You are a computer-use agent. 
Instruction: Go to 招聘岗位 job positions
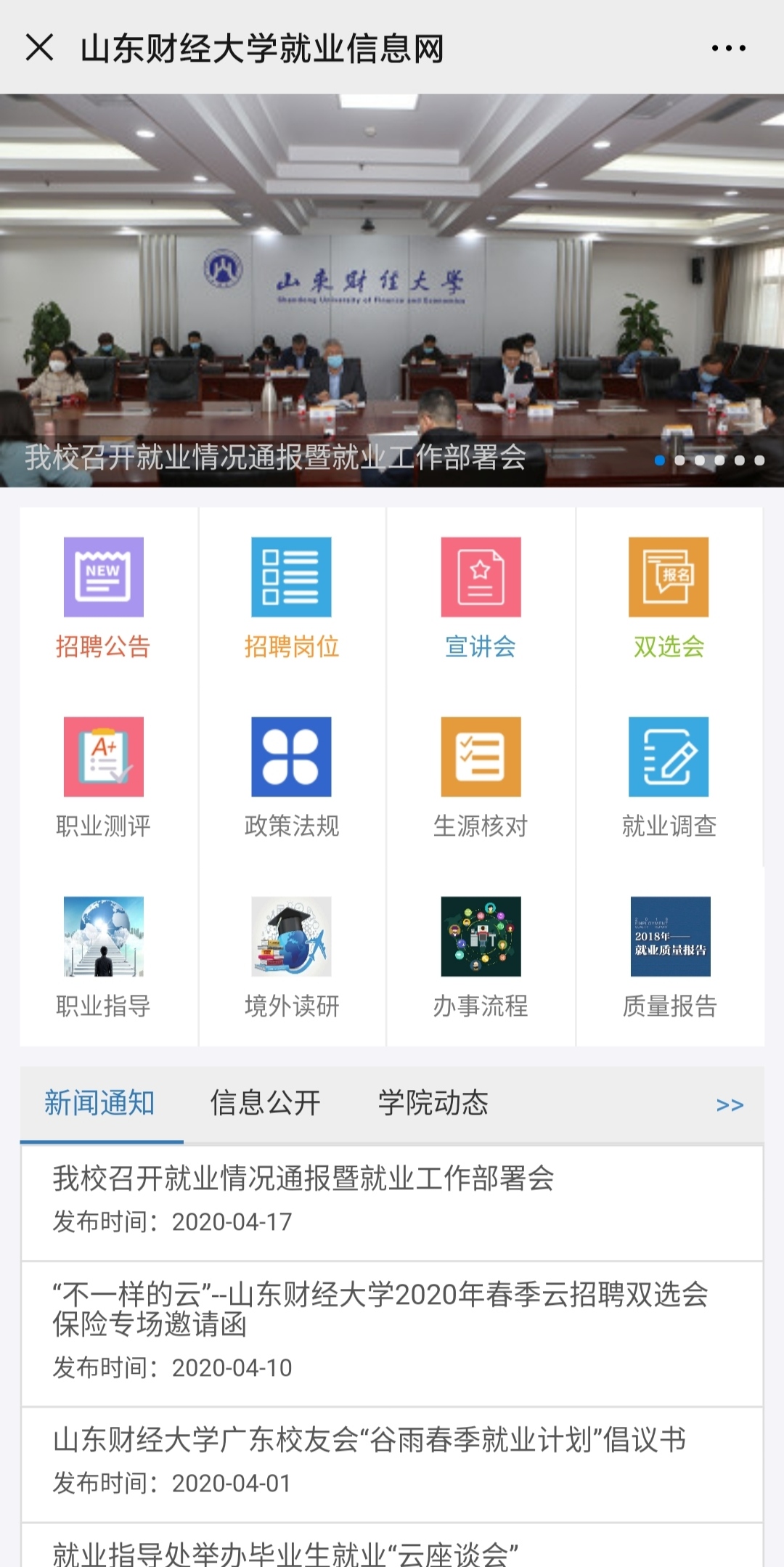pyautogui.click(x=291, y=597)
